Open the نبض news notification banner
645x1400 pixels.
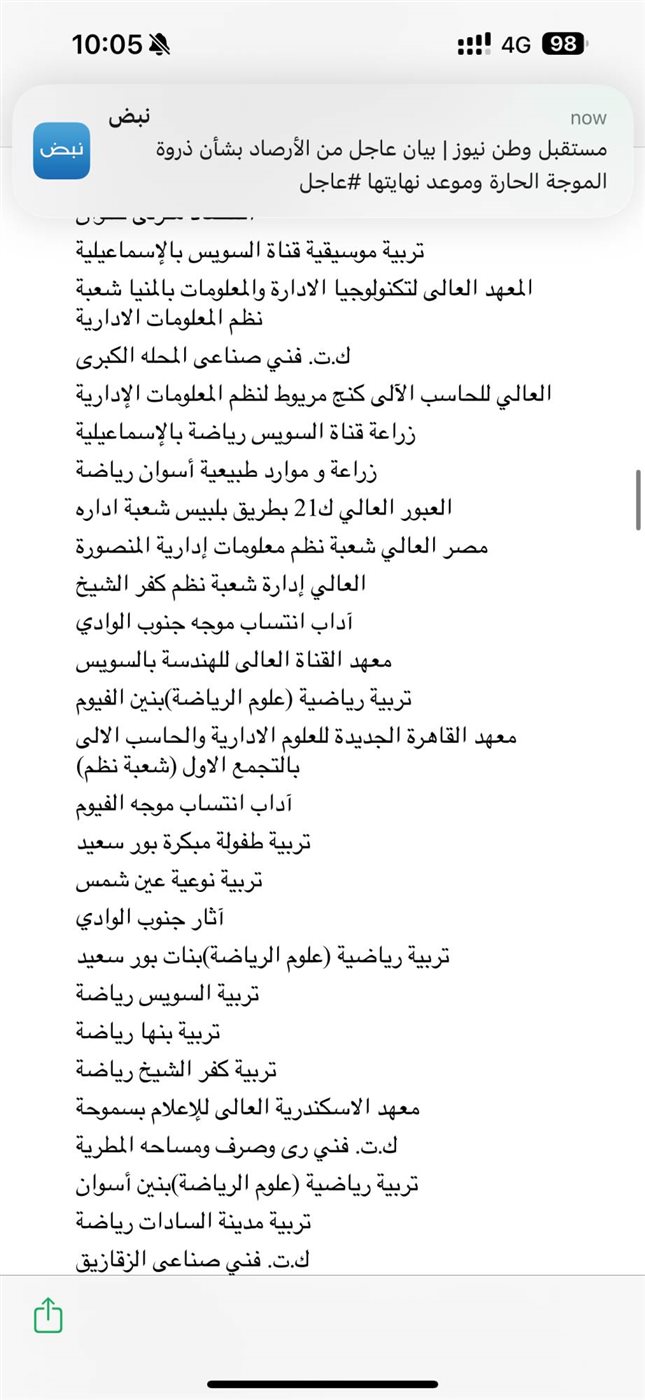[322, 151]
